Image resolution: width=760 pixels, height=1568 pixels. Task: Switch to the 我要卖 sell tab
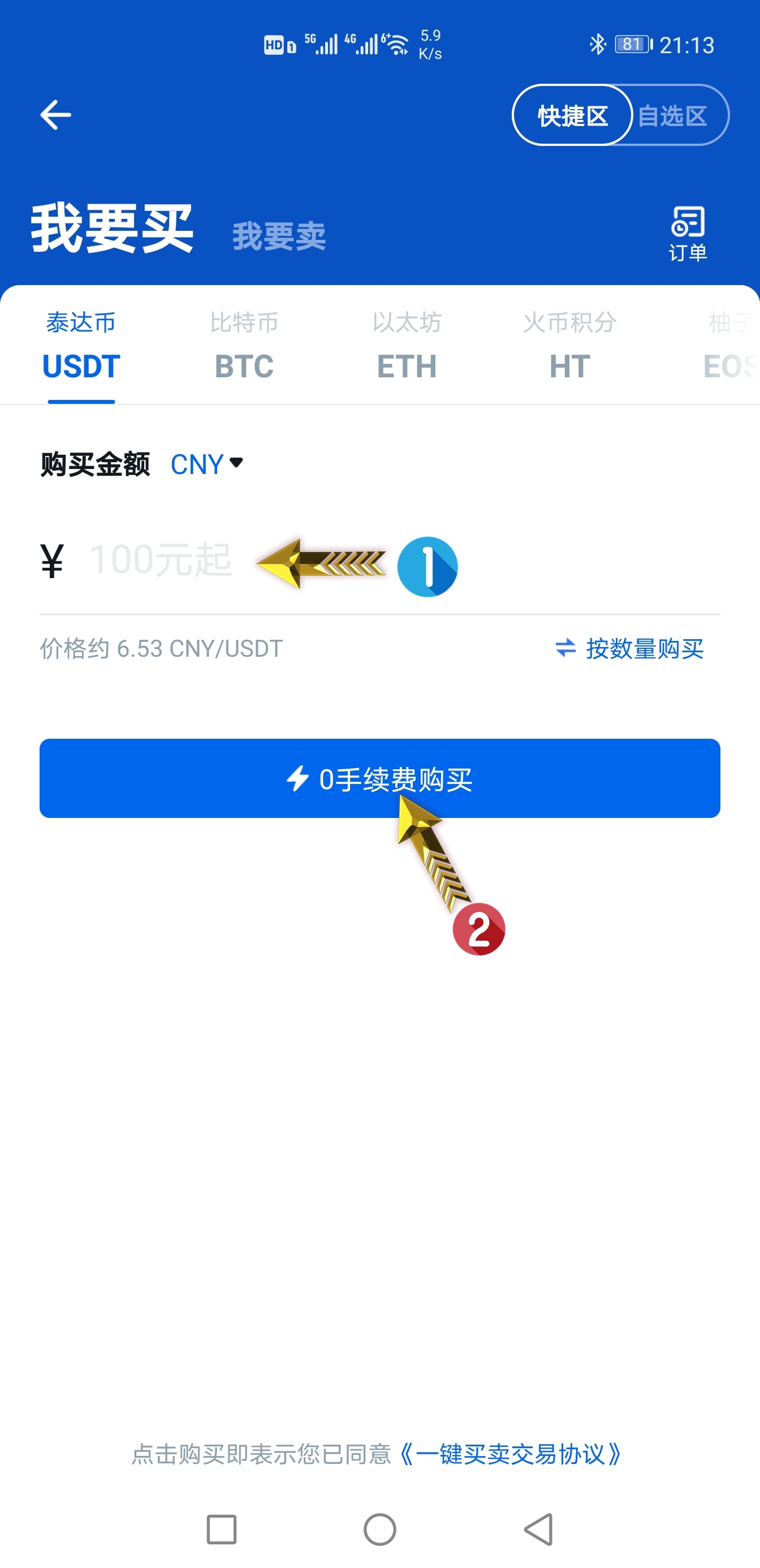279,236
